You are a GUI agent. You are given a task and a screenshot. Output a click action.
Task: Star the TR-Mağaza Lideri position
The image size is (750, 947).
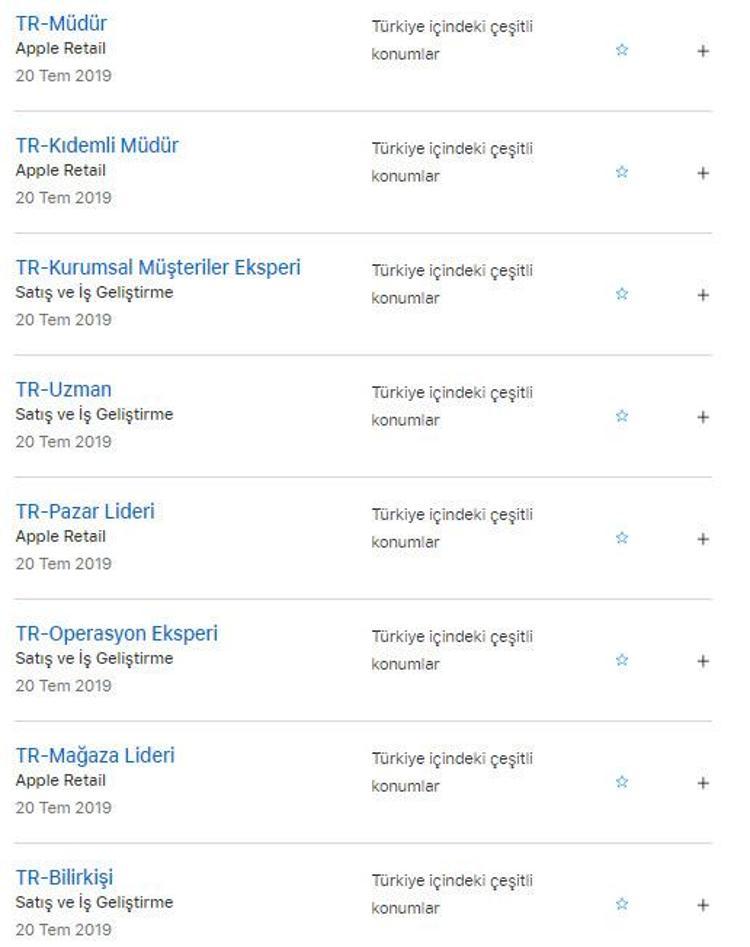click(x=622, y=782)
